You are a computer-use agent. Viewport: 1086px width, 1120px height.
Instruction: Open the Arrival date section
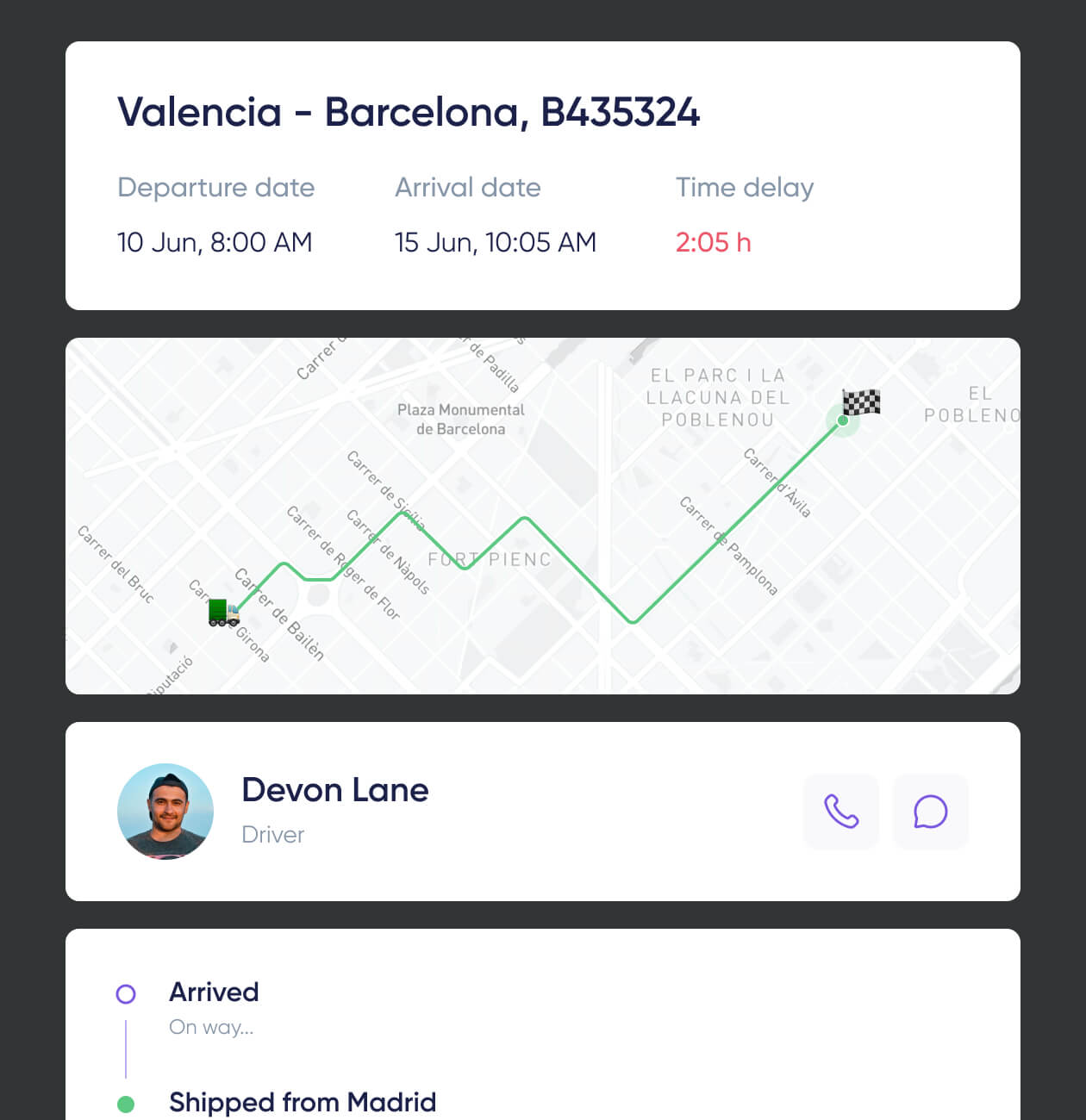(x=468, y=188)
